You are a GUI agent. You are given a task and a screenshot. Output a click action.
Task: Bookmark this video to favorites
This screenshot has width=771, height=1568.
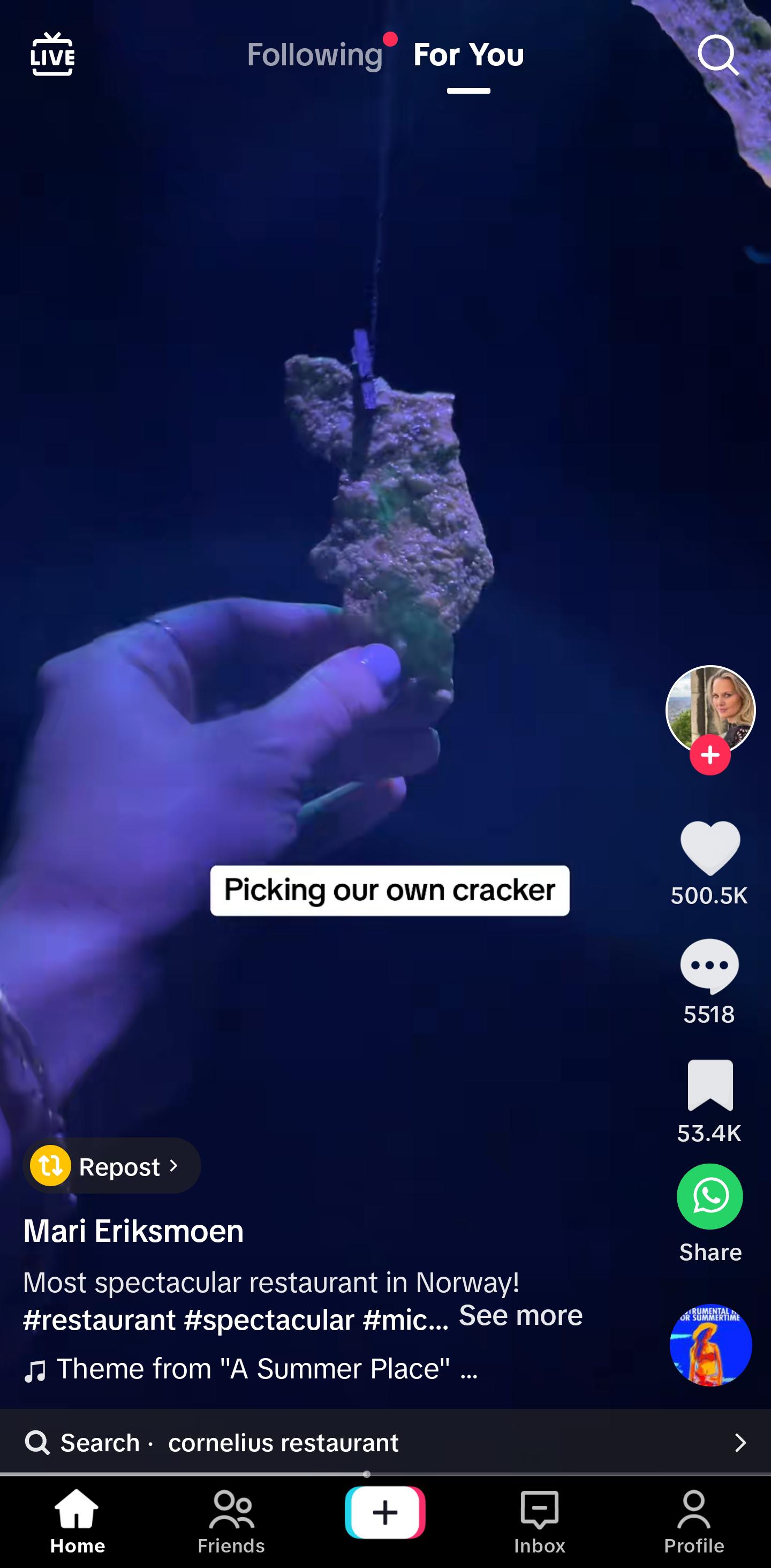pyautogui.click(x=709, y=1085)
